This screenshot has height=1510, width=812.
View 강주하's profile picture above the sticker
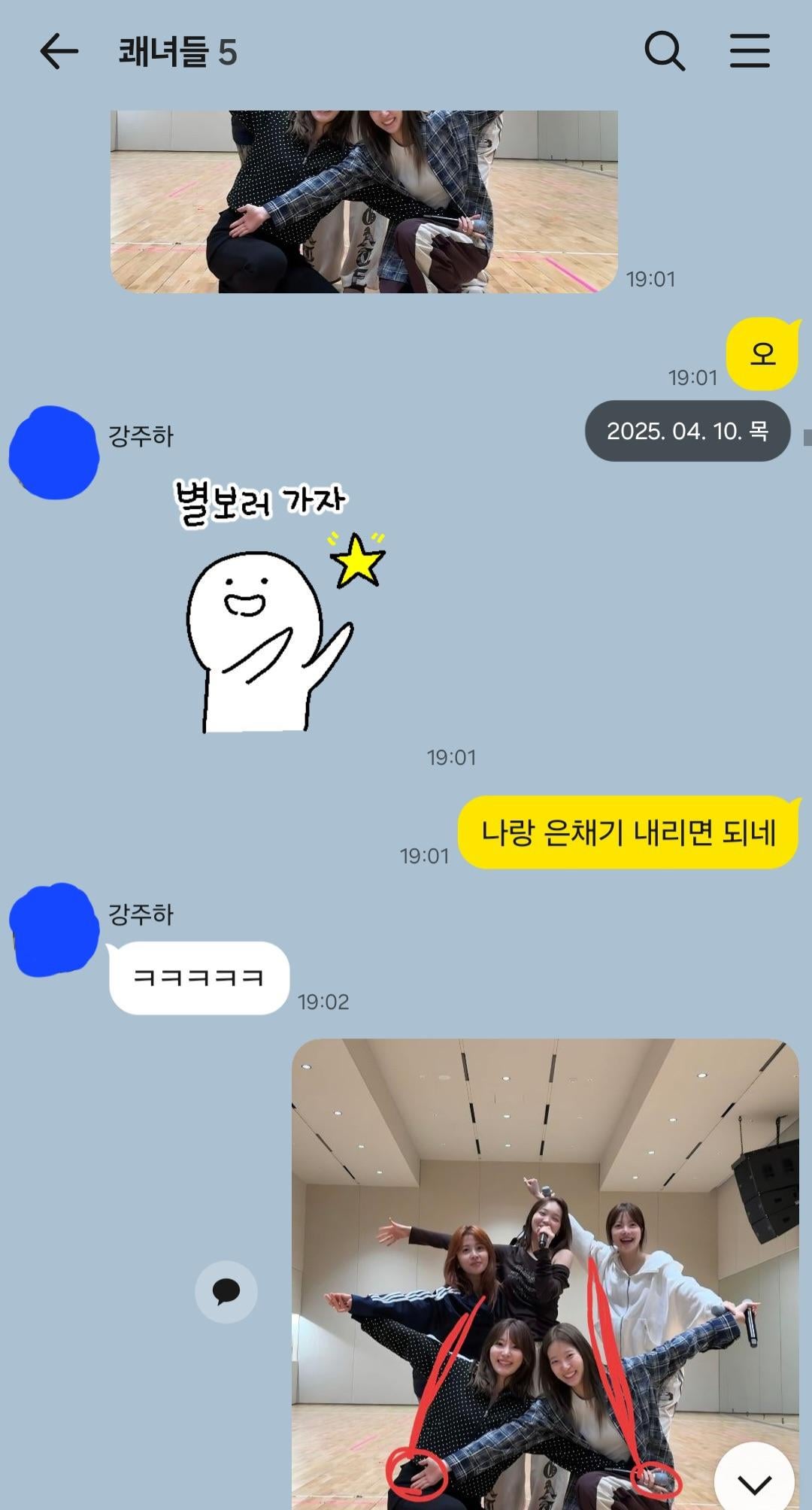[54, 453]
